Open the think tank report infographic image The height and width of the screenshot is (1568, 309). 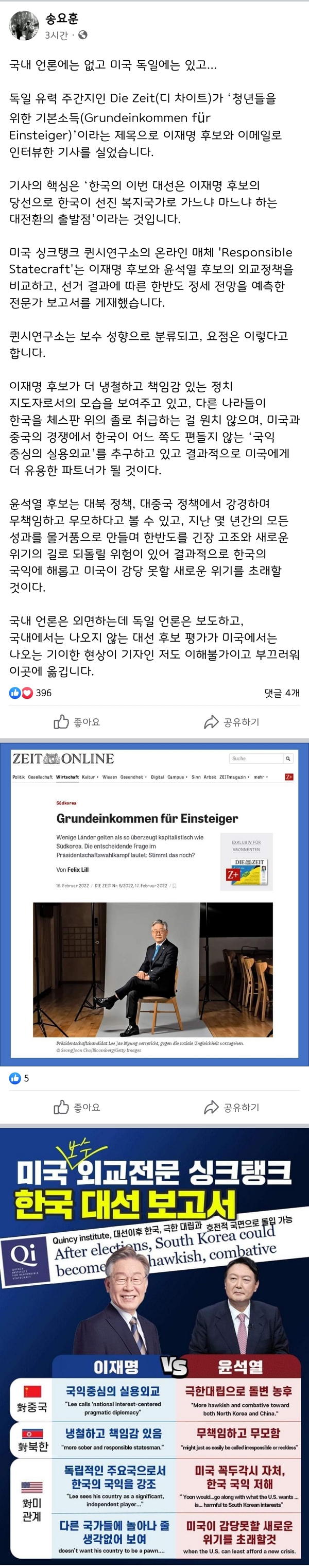click(154, 1345)
